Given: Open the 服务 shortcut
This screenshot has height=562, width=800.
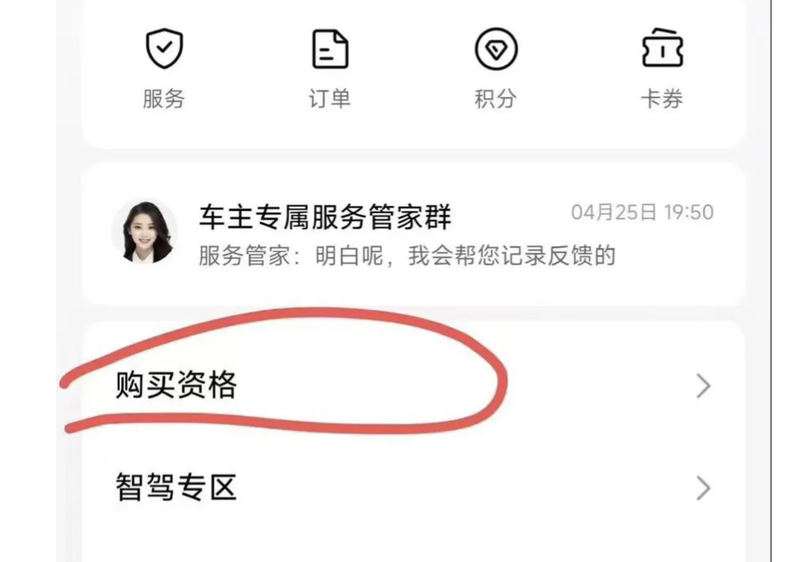Looking at the screenshot, I should (x=164, y=66).
